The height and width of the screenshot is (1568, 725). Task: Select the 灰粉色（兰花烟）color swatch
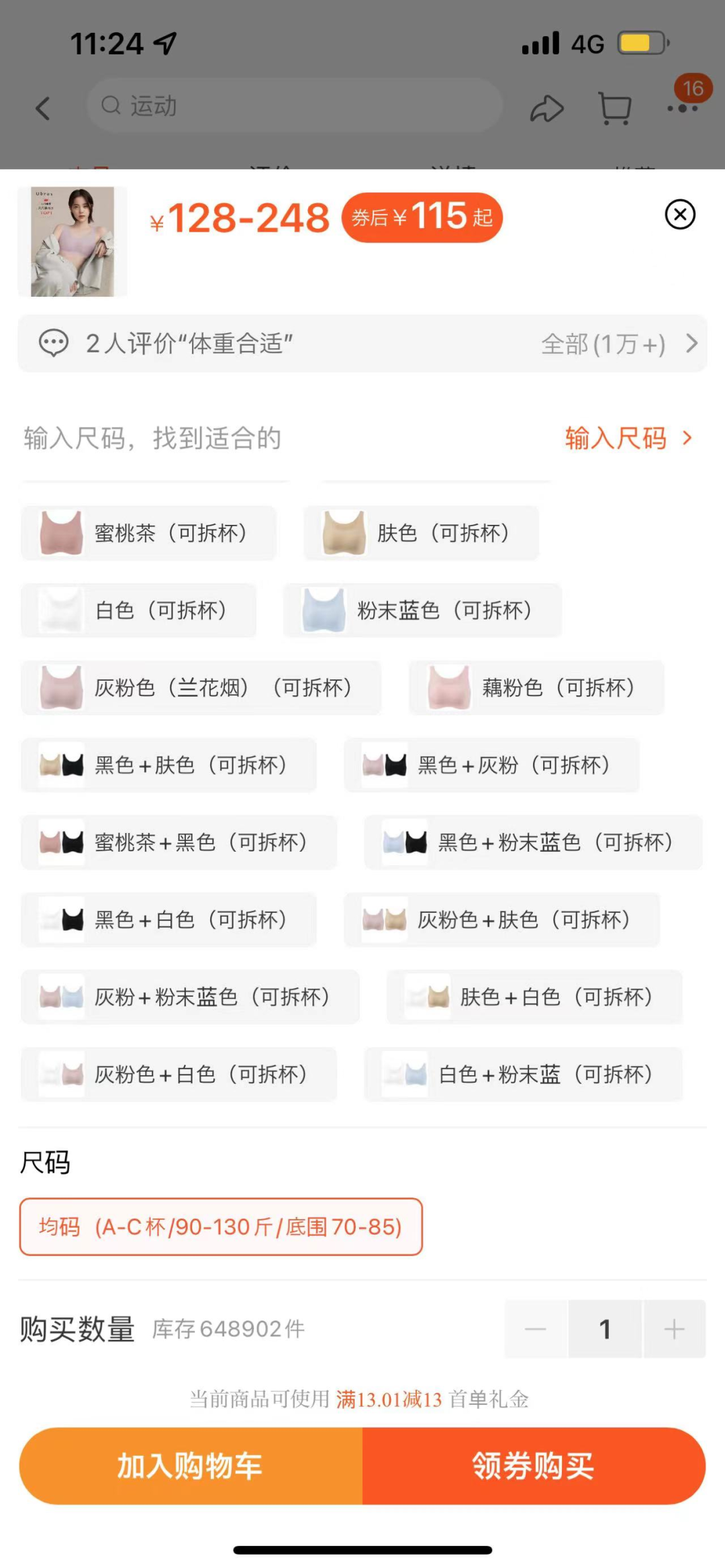pyautogui.click(x=201, y=688)
